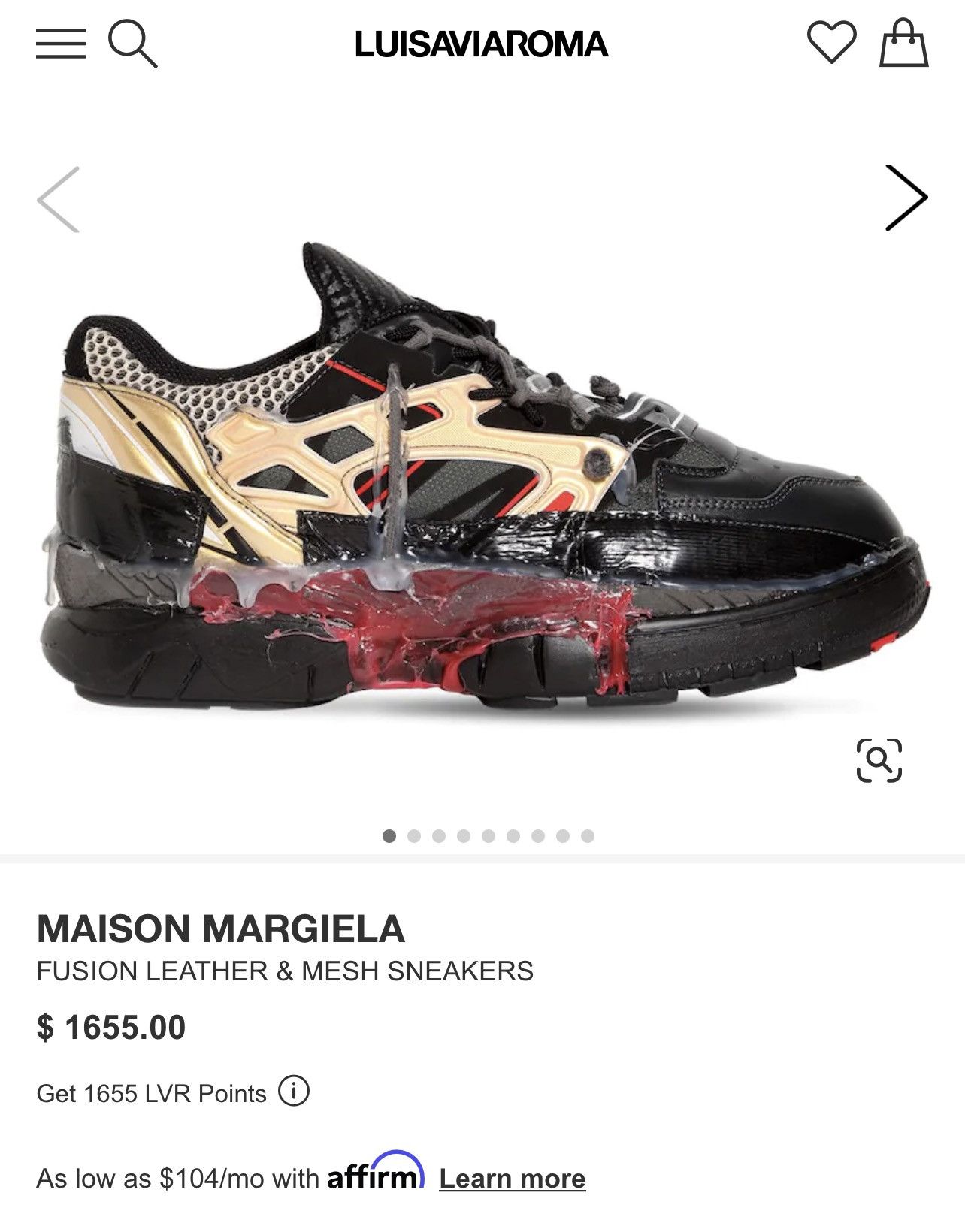Open the shopping bag
This screenshot has width=965, height=1232.
coord(903,43)
